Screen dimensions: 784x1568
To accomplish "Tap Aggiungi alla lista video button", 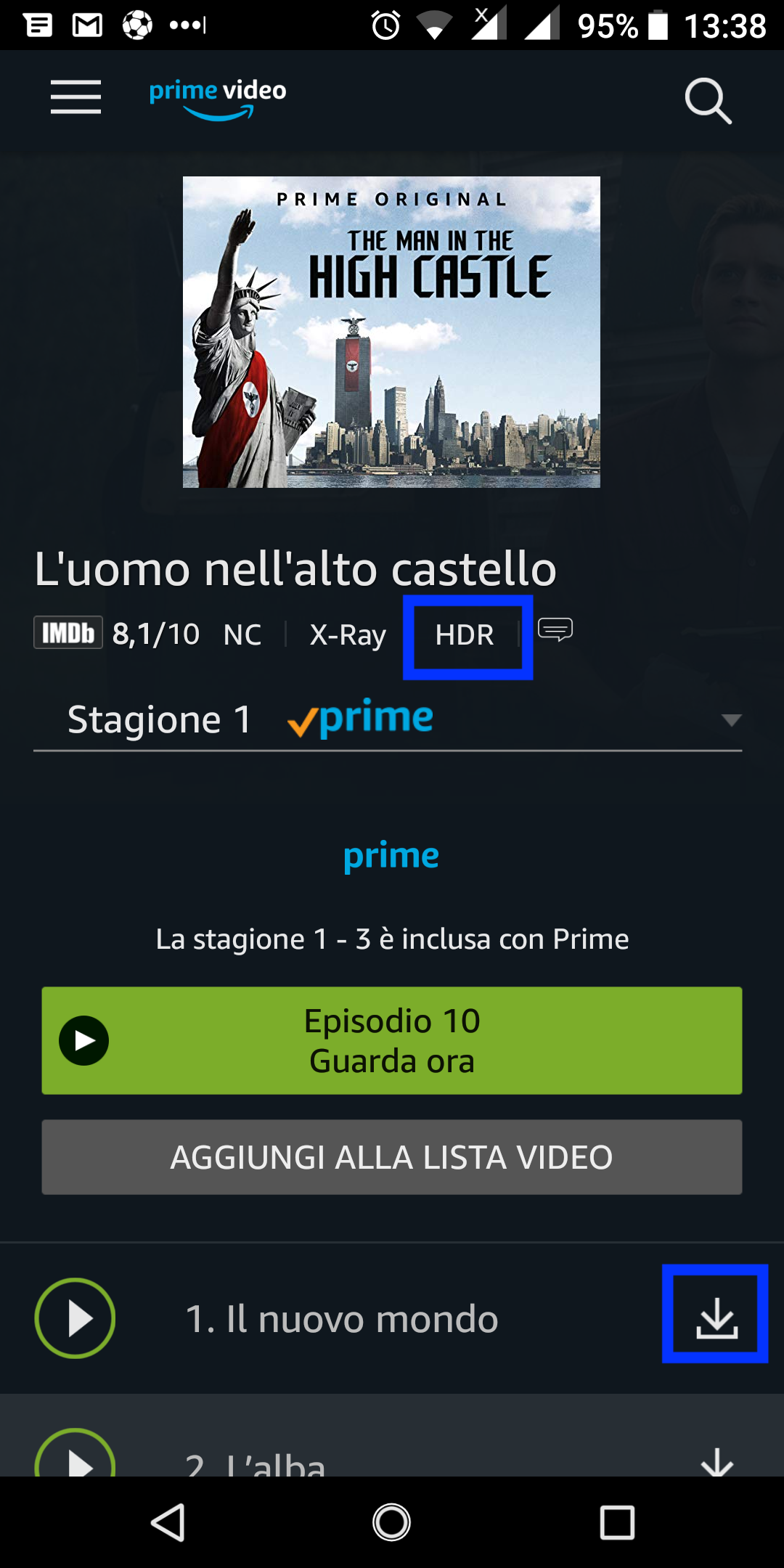I will [x=392, y=1157].
